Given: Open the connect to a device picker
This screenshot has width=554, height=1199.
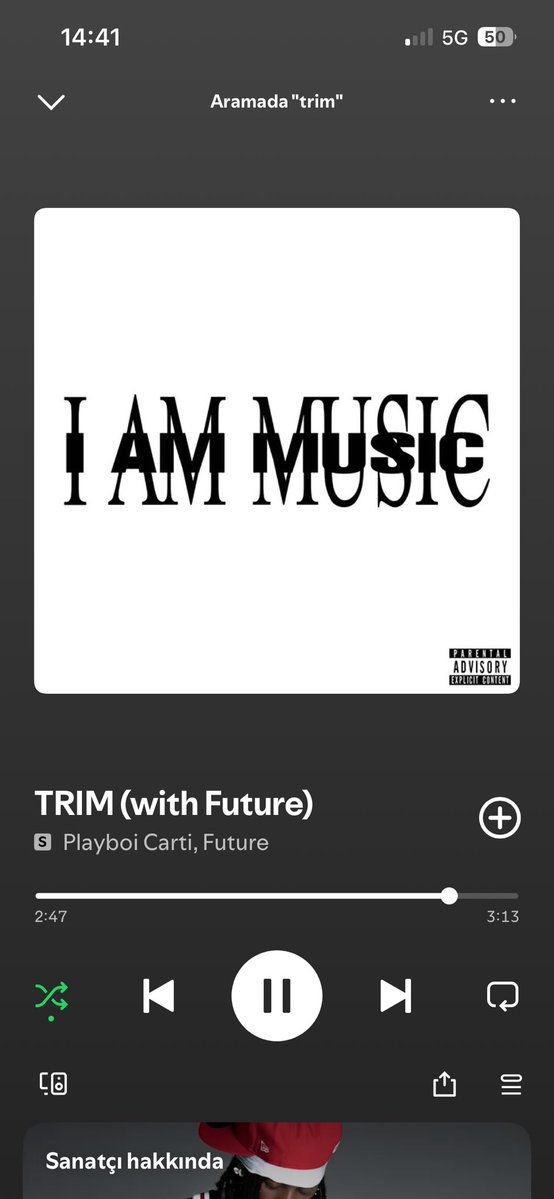Looking at the screenshot, I should click(x=54, y=1084).
